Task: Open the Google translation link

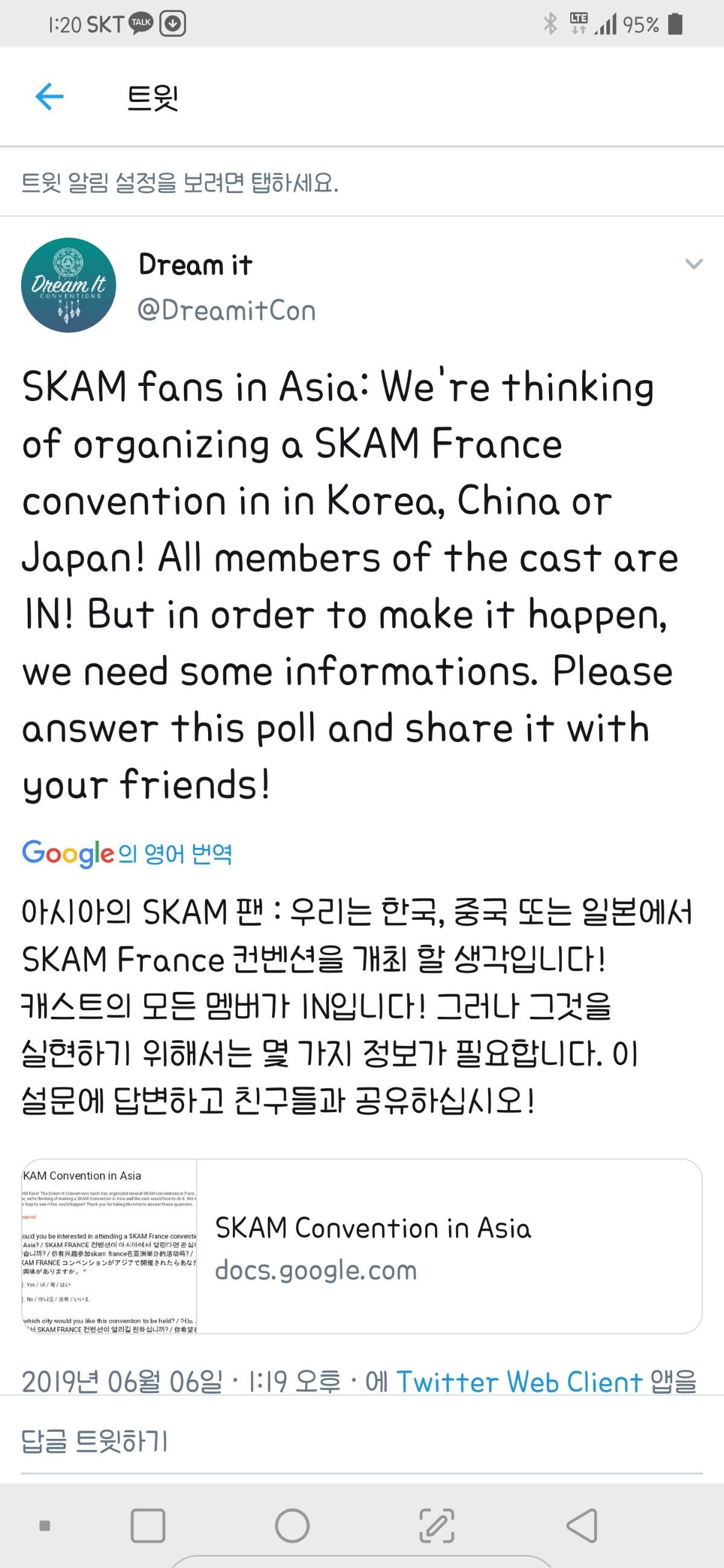Action: (127, 853)
